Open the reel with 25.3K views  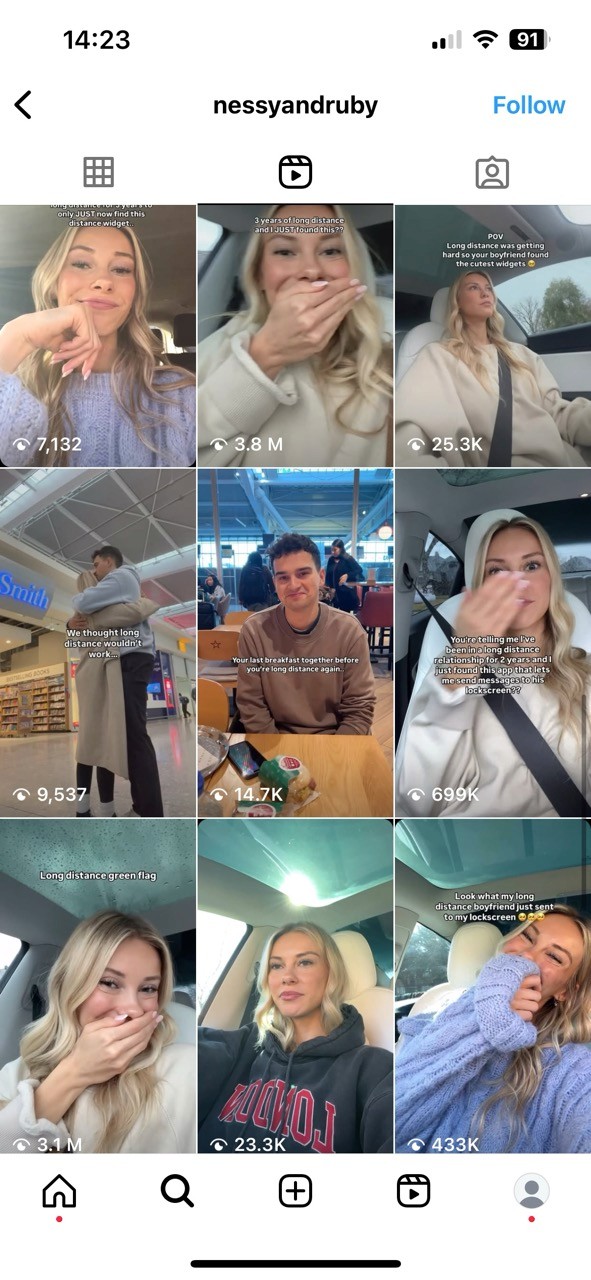[x=493, y=335]
